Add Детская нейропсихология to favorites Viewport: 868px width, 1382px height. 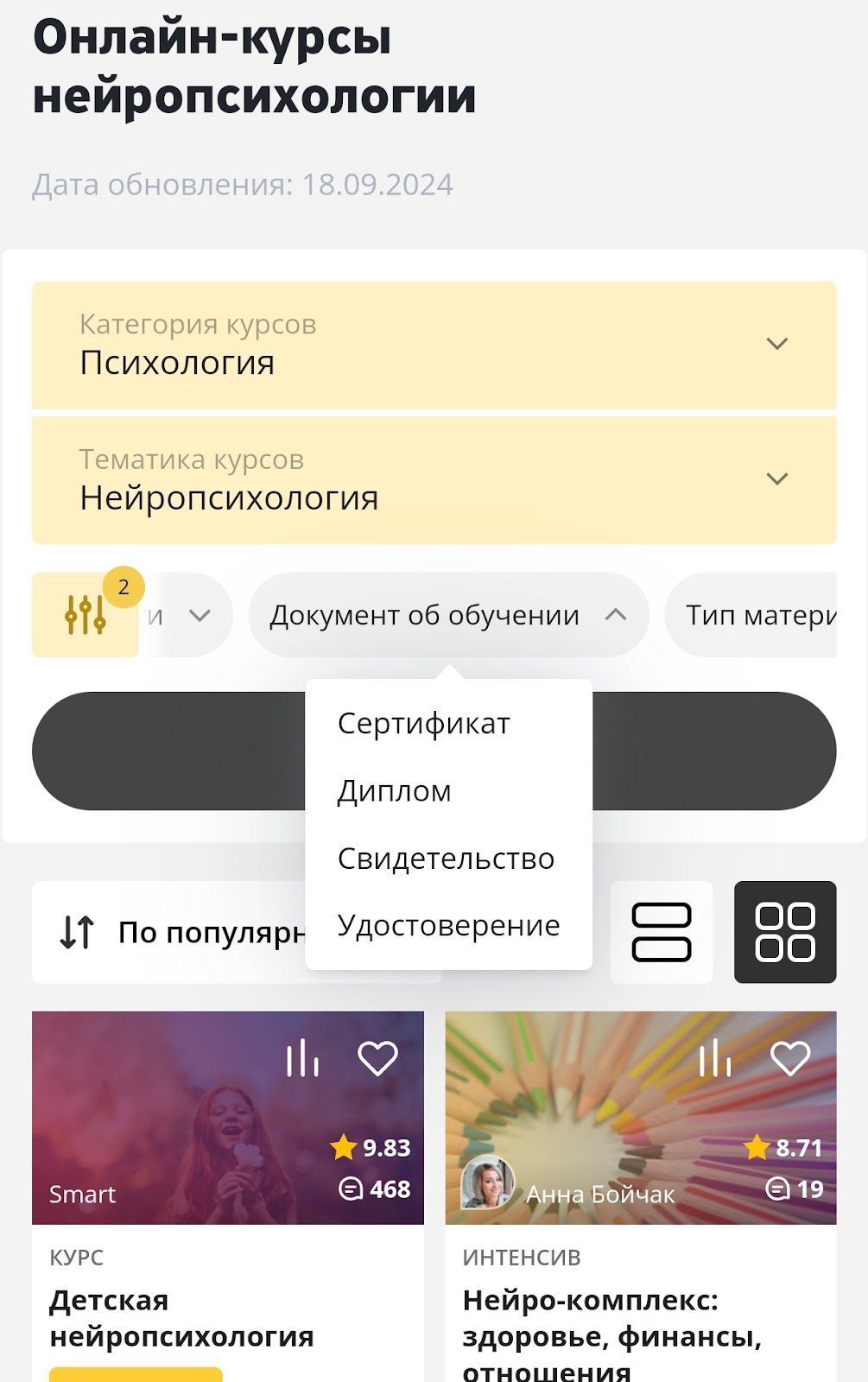377,1058
